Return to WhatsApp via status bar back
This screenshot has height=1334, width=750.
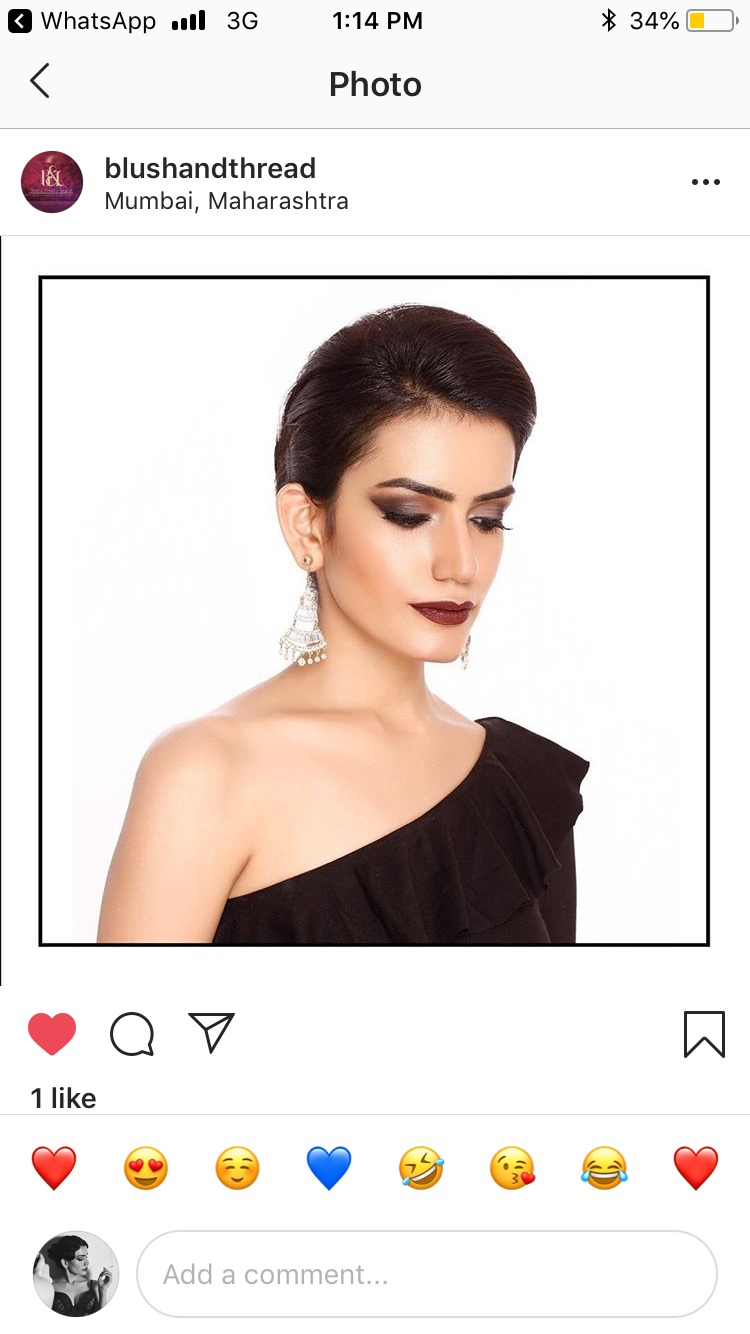coord(80,20)
